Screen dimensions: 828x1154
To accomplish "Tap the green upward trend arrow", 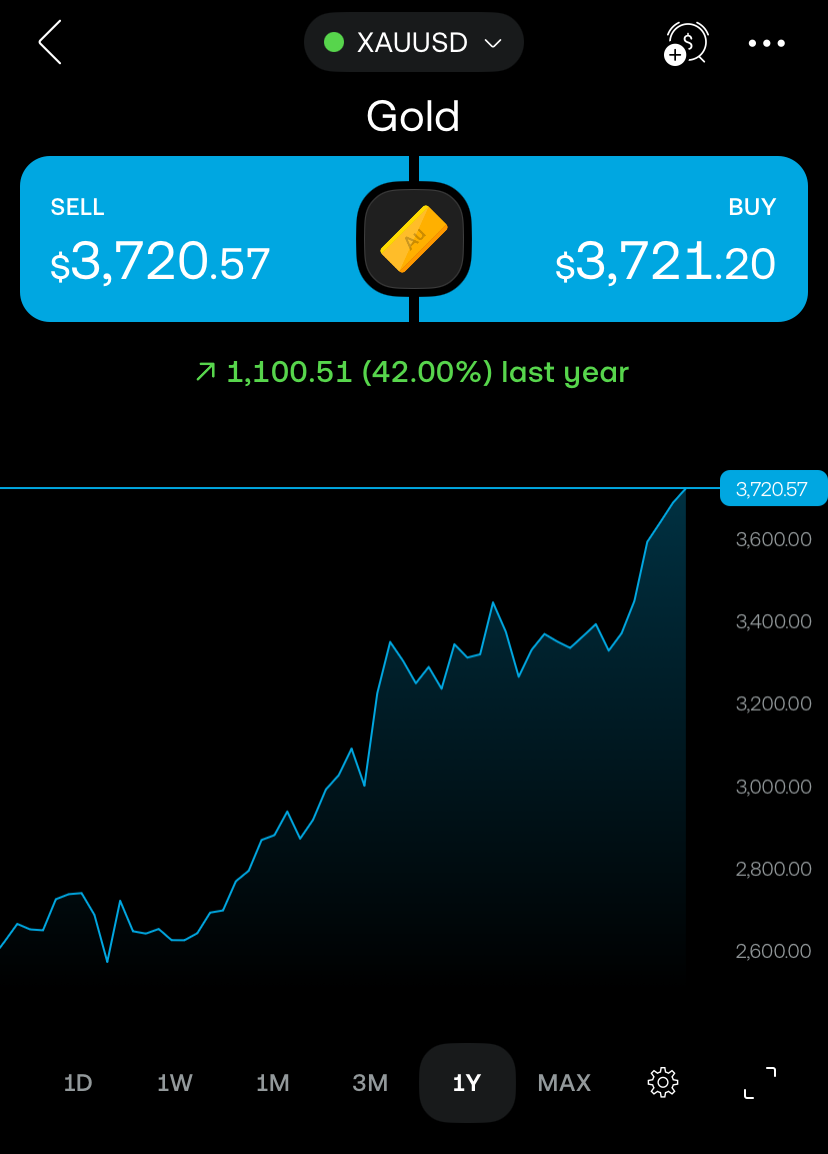I will [x=203, y=371].
